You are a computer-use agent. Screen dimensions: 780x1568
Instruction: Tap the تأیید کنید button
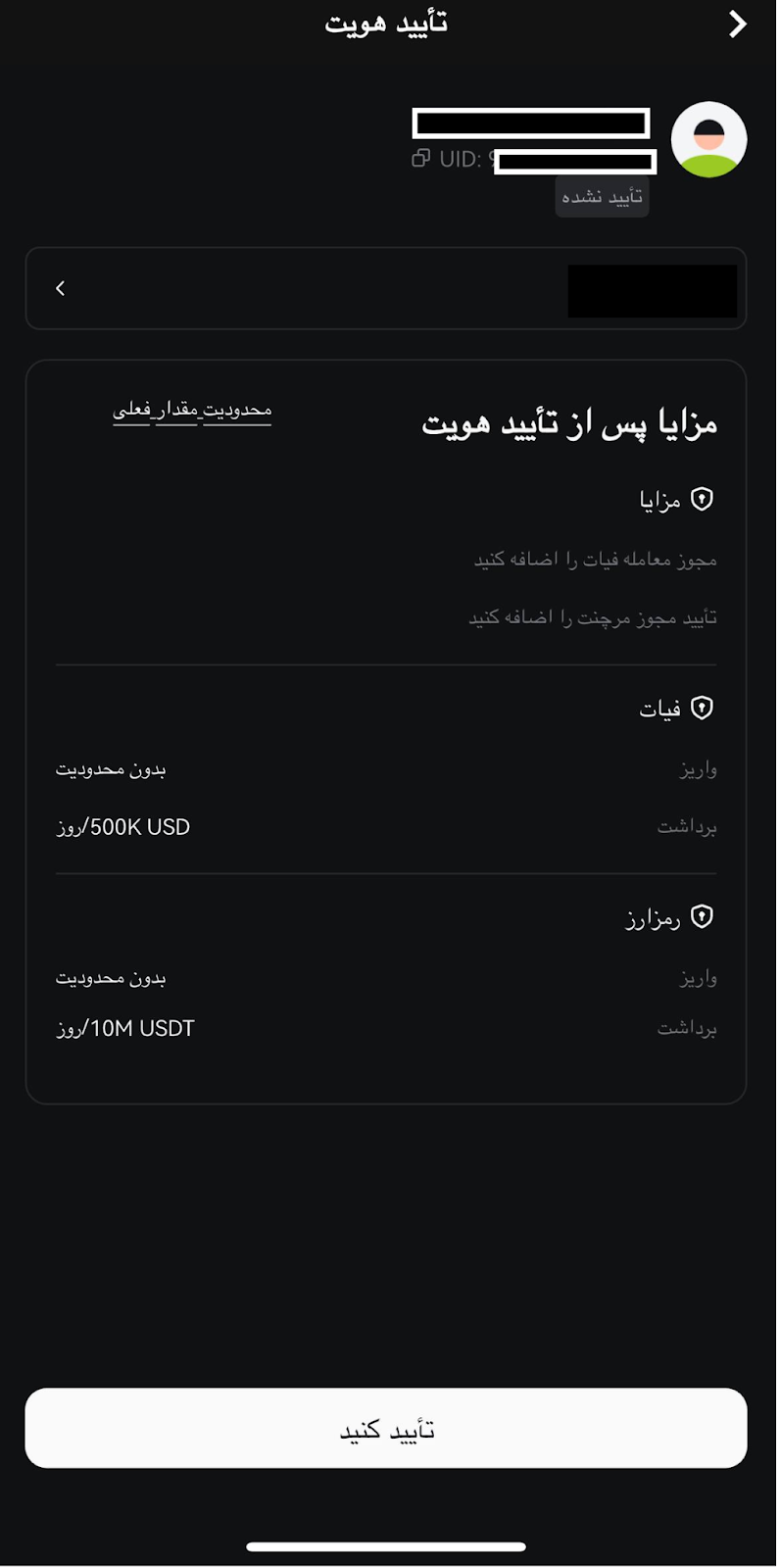386,1429
